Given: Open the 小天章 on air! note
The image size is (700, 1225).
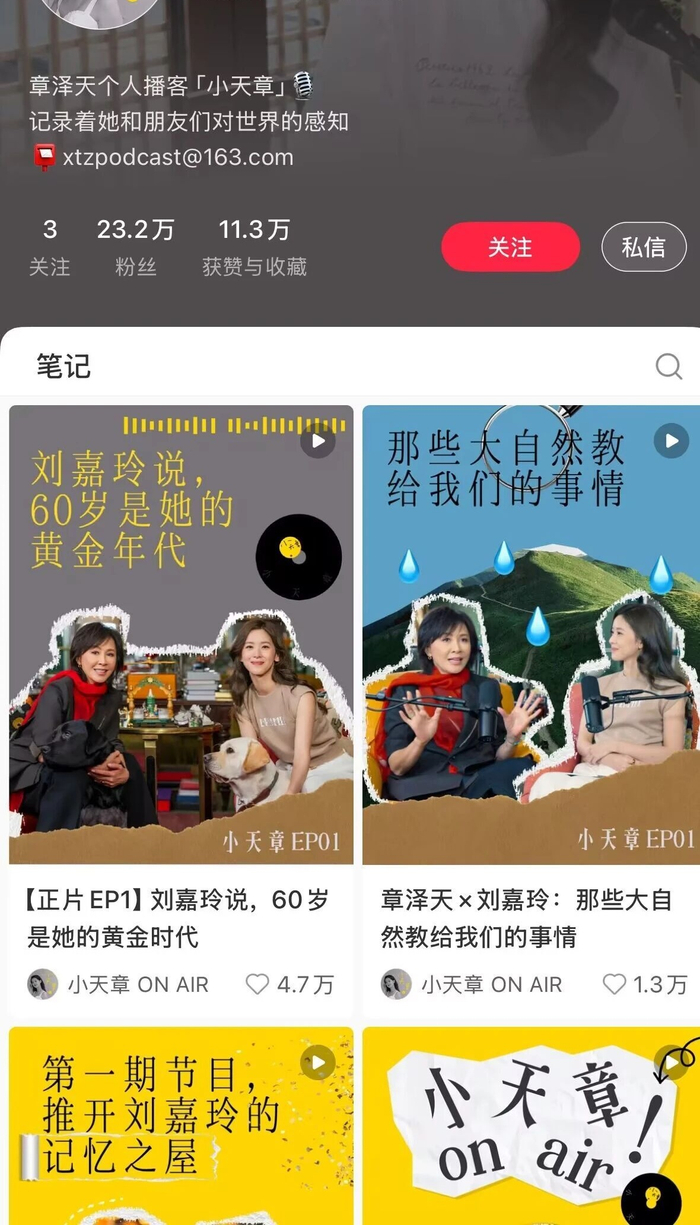Looking at the screenshot, I should (530, 1125).
